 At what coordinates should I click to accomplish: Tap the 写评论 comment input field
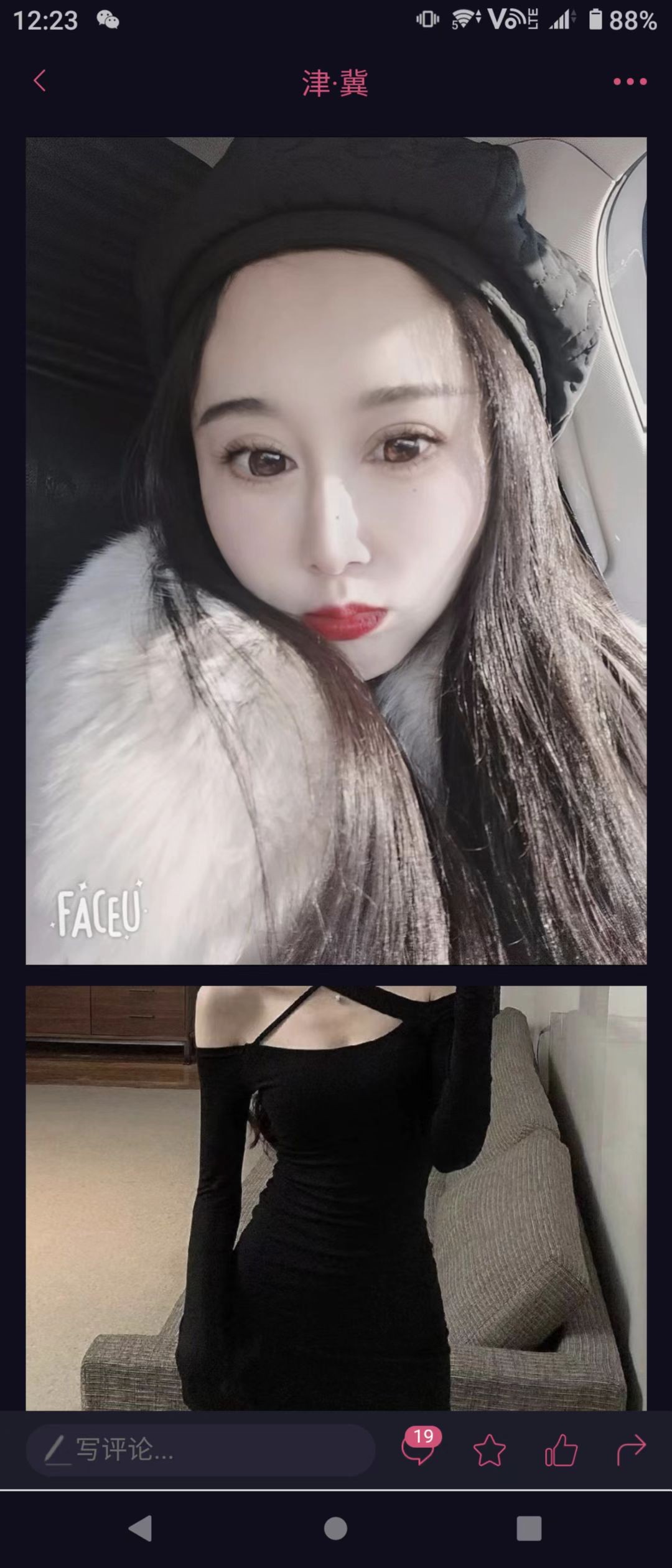(200, 1449)
